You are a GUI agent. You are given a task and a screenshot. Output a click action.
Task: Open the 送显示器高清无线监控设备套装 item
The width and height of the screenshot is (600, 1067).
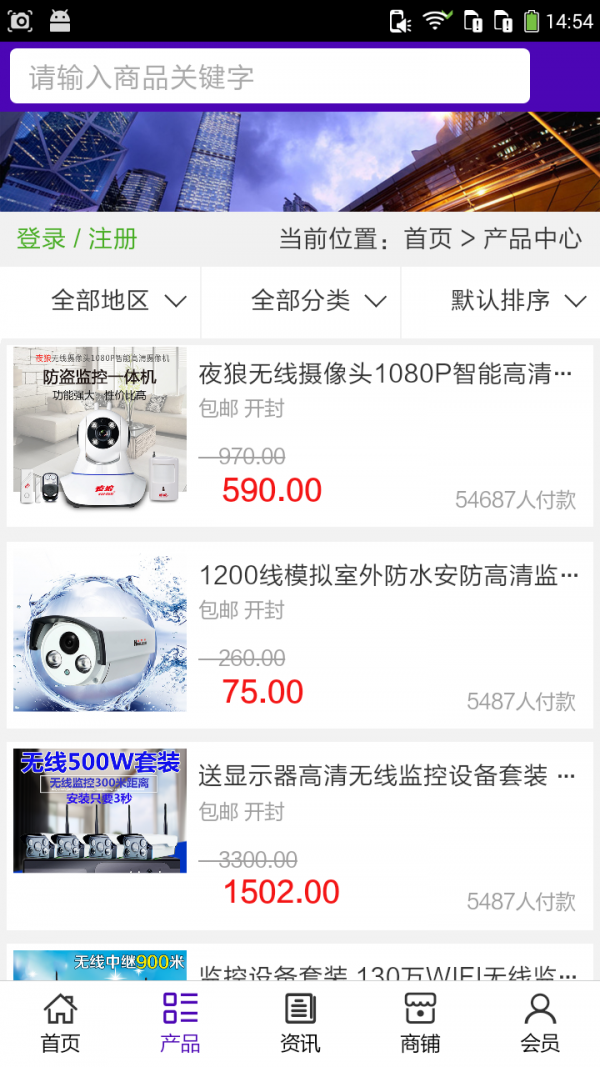(x=300, y=835)
